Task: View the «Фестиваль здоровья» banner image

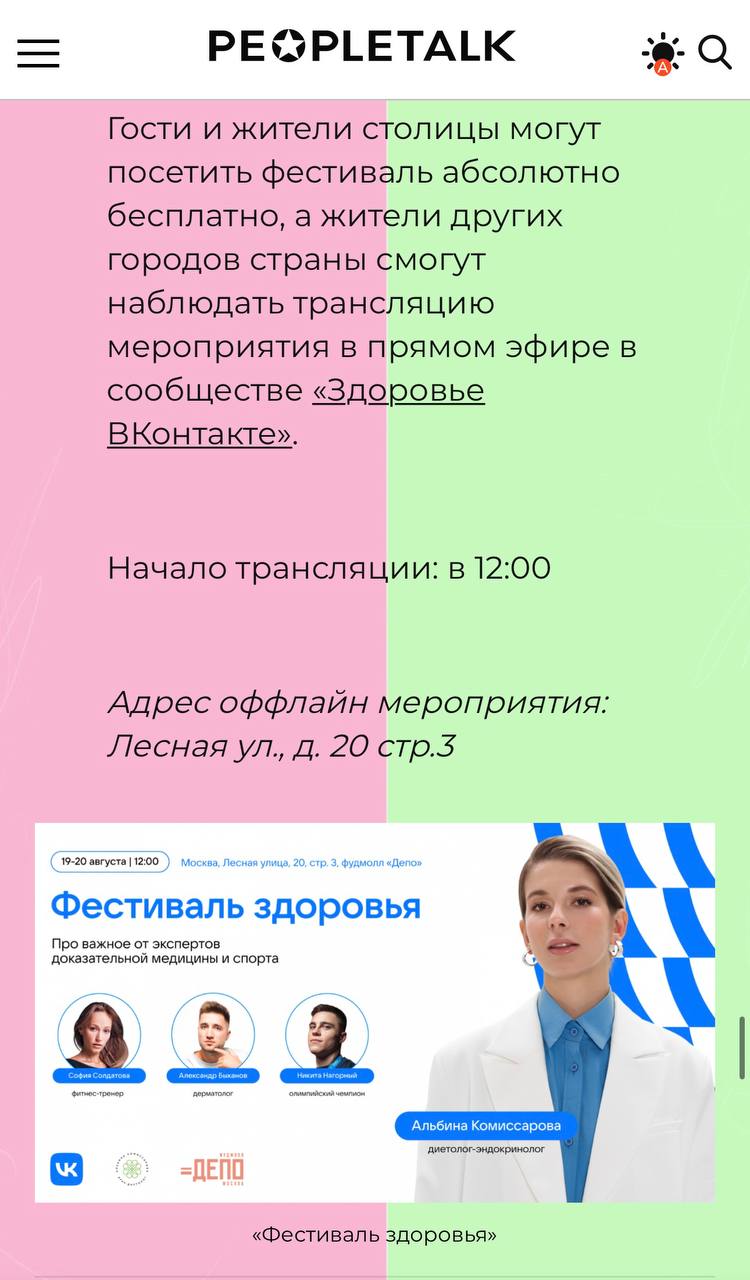Action: pyautogui.click(x=375, y=1012)
